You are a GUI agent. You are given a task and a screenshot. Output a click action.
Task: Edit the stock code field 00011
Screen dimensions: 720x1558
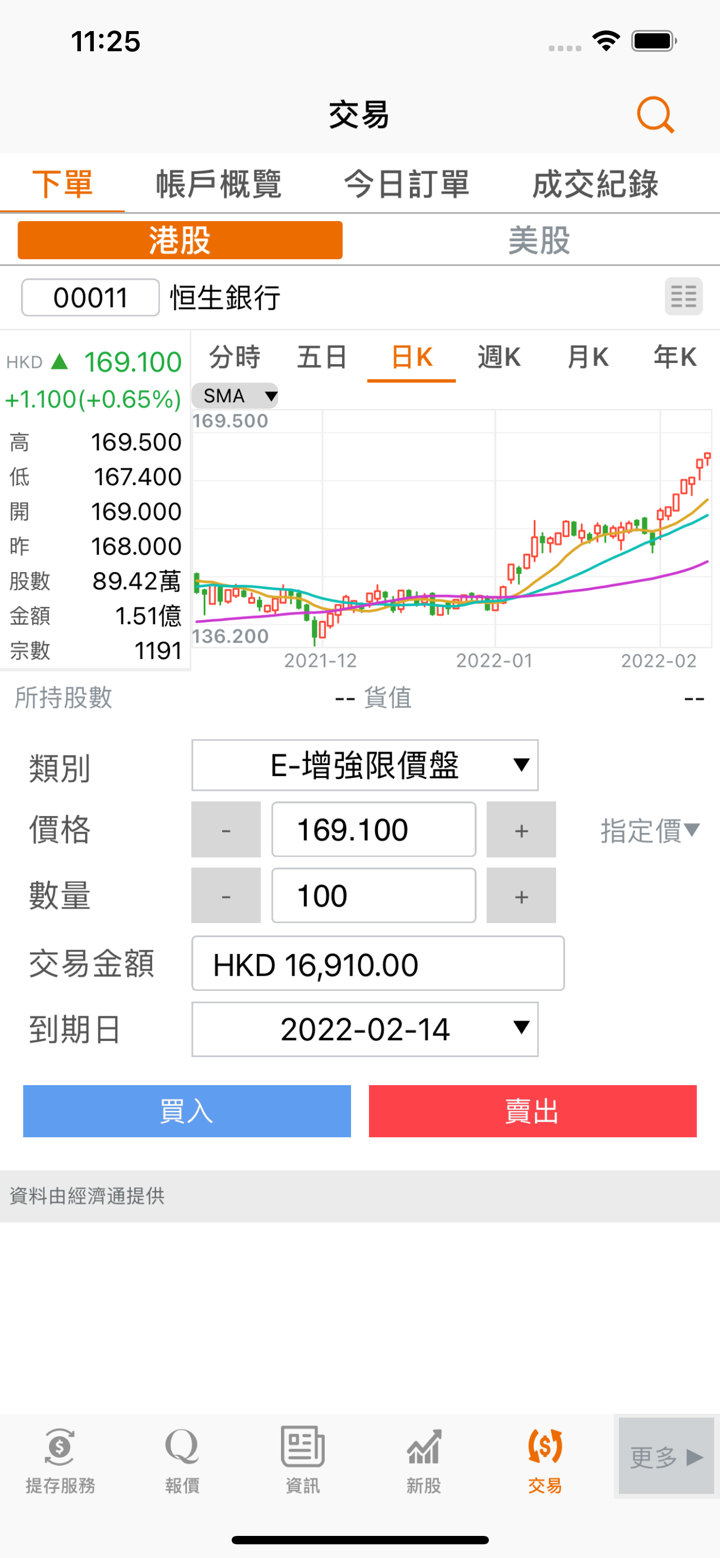(x=90, y=298)
